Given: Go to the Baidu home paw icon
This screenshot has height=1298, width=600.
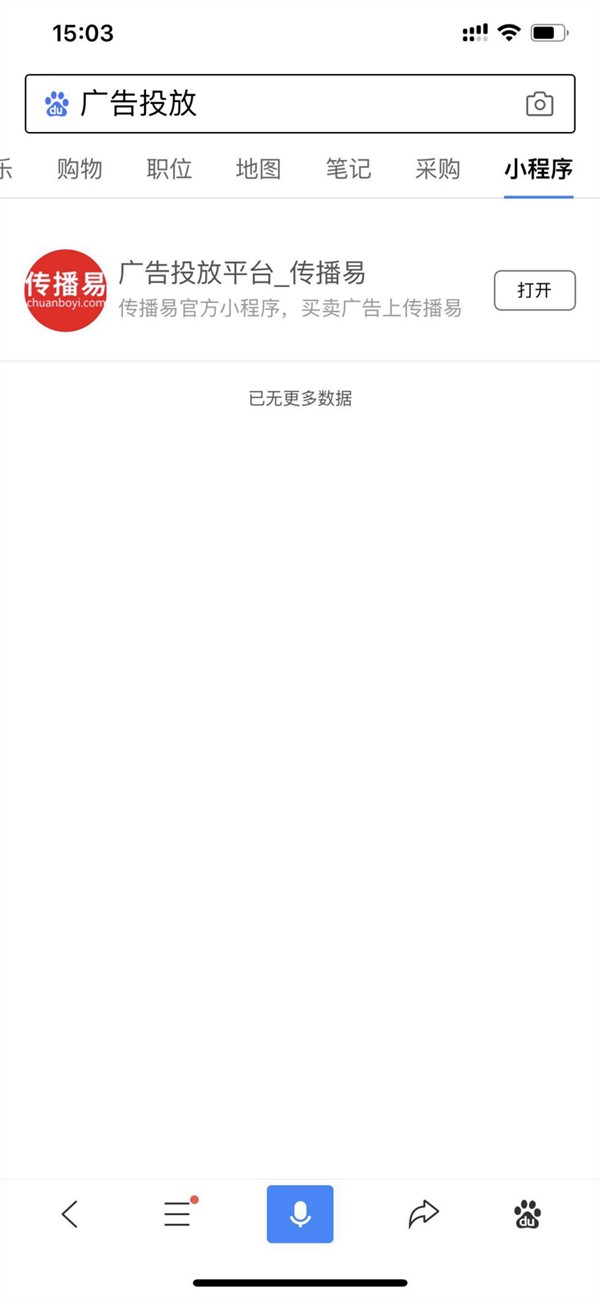Looking at the screenshot, I should click(527, 1214).
